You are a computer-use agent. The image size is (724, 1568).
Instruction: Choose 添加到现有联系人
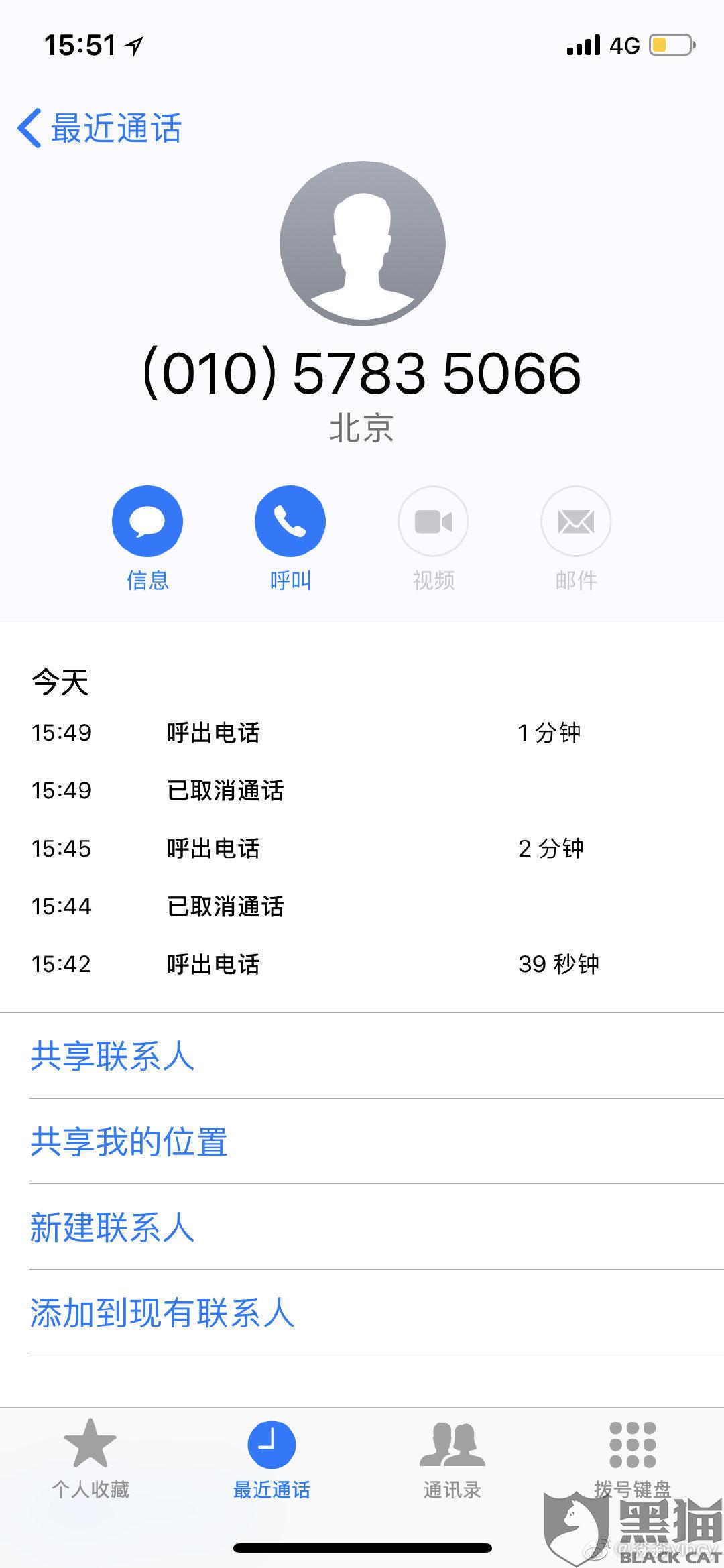[x=162, y=1313]
